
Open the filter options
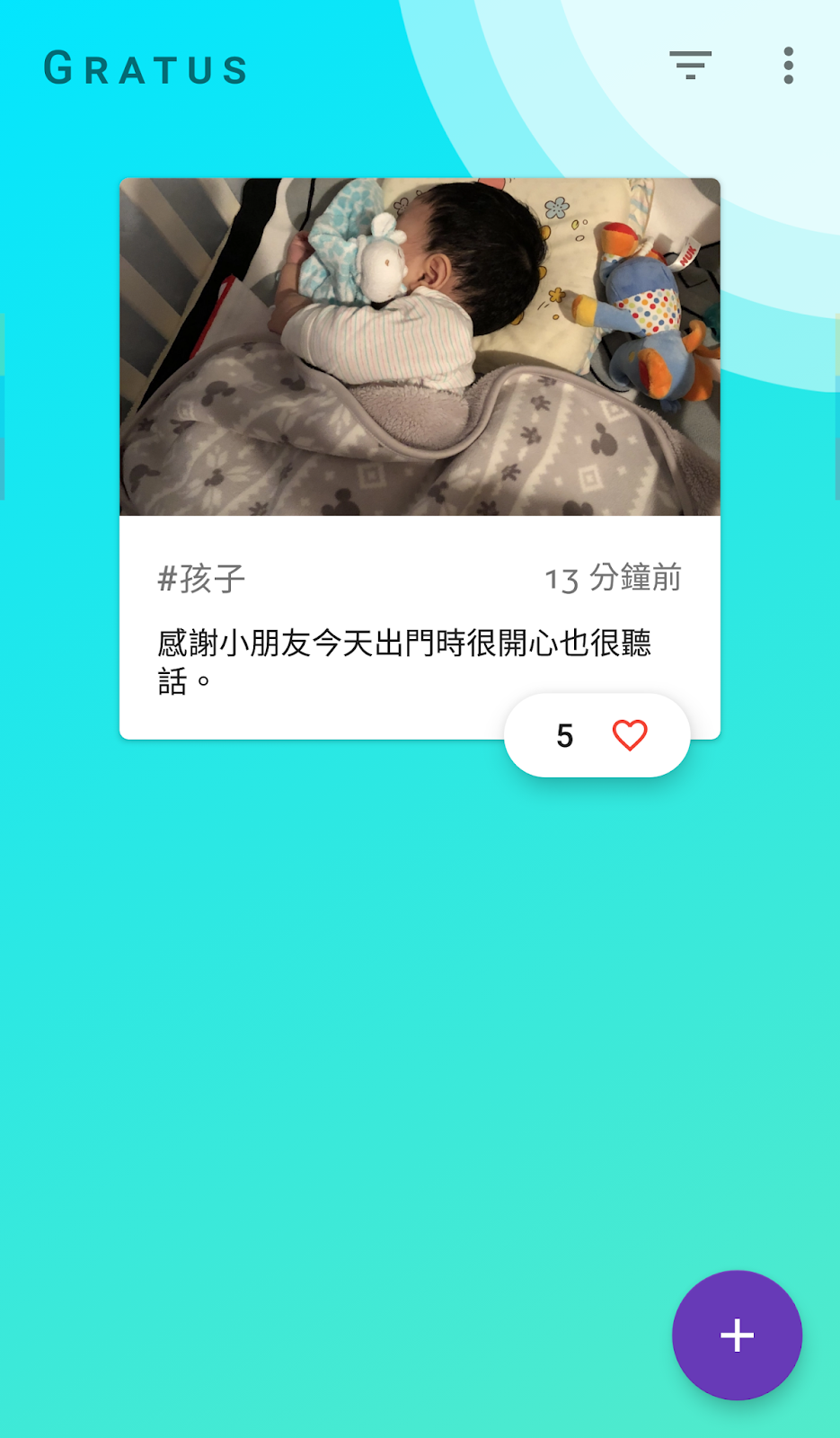tap(690, 66)
